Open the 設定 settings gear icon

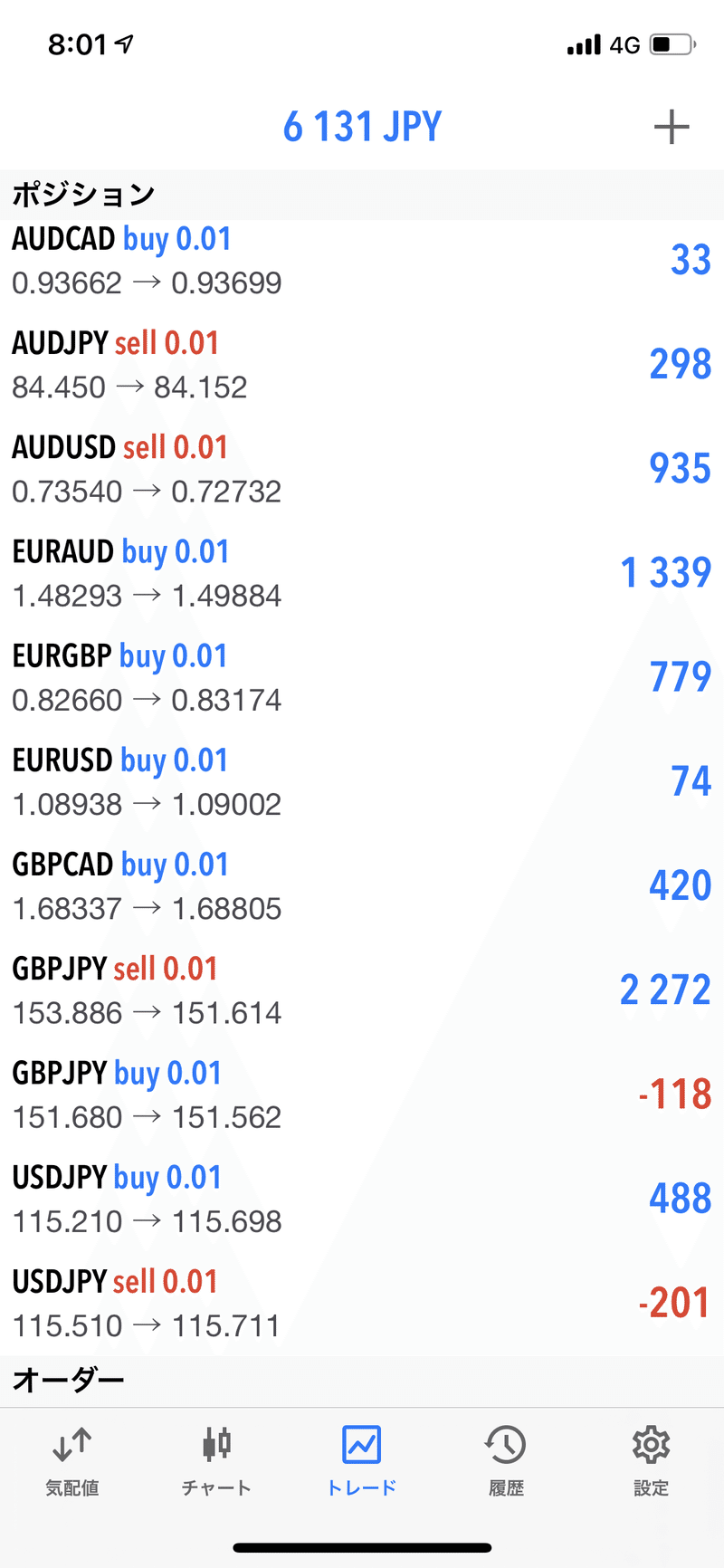pos(651,1460)
